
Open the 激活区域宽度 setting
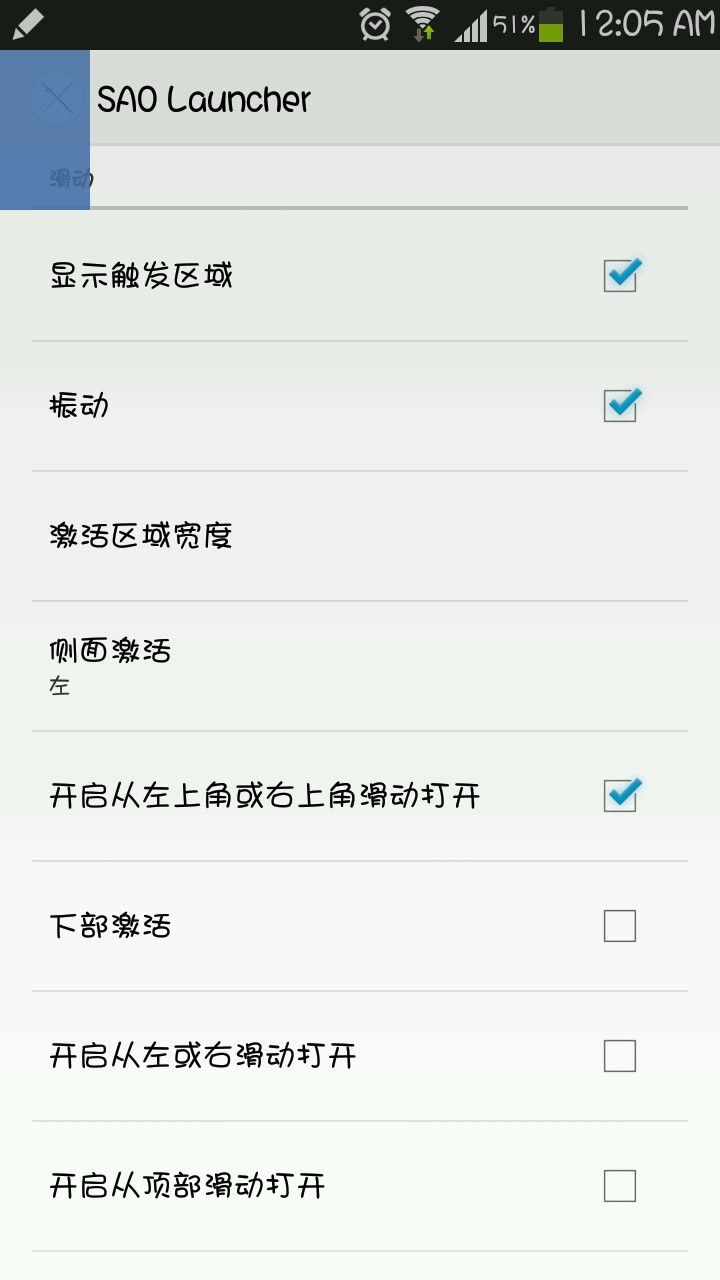(360, 536)
